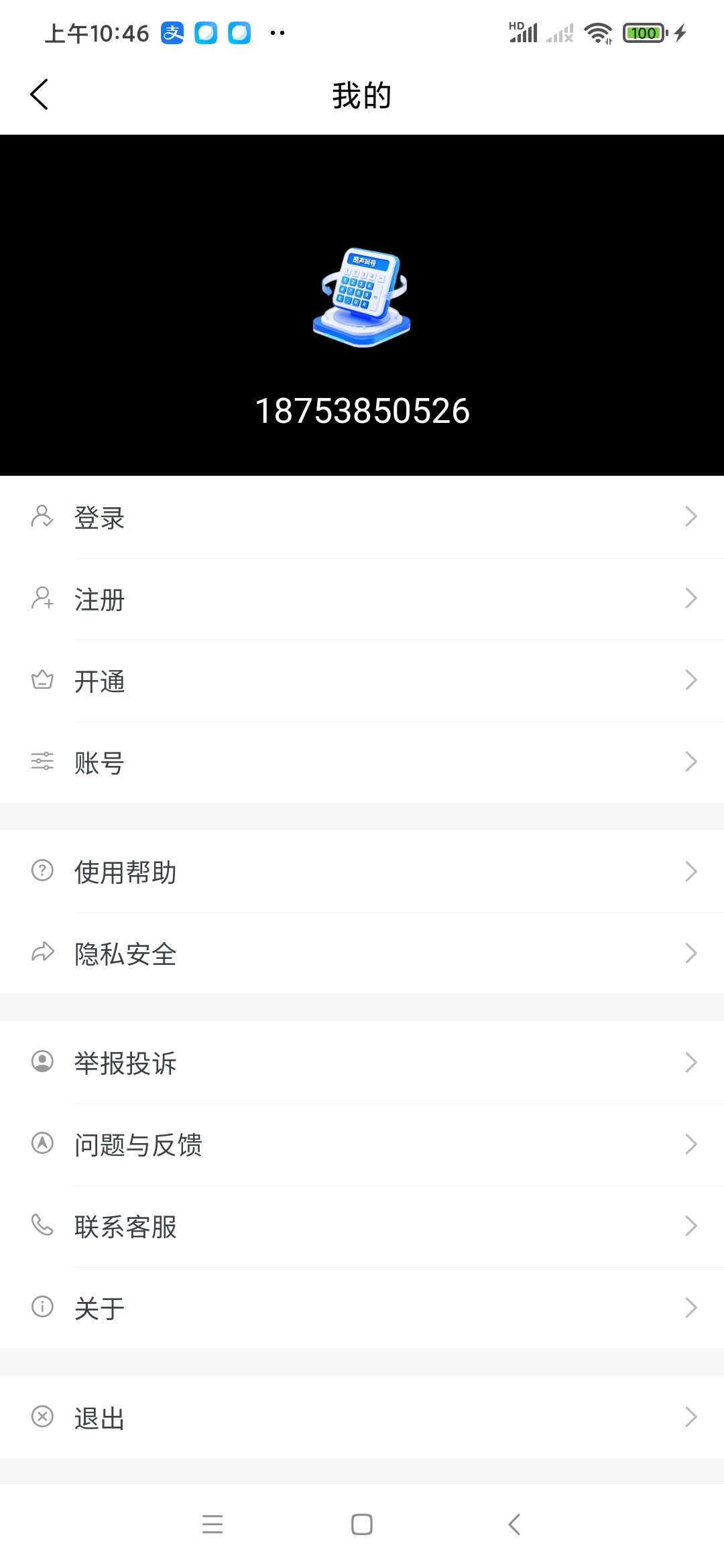Open the 关于 about page
Viewport: 724px width, 1568px height.
(x=362, y=1308)
